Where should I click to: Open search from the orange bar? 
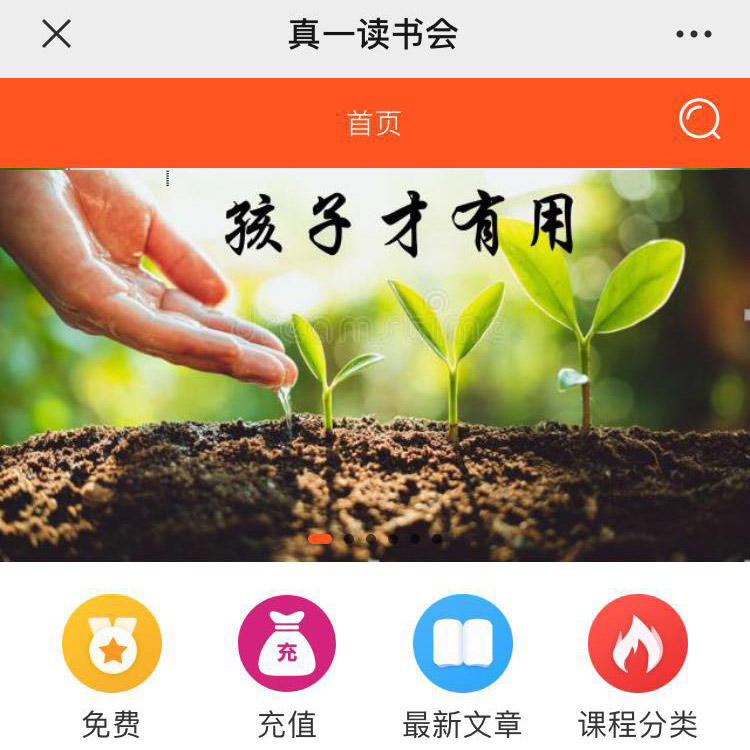coord(699,121)
